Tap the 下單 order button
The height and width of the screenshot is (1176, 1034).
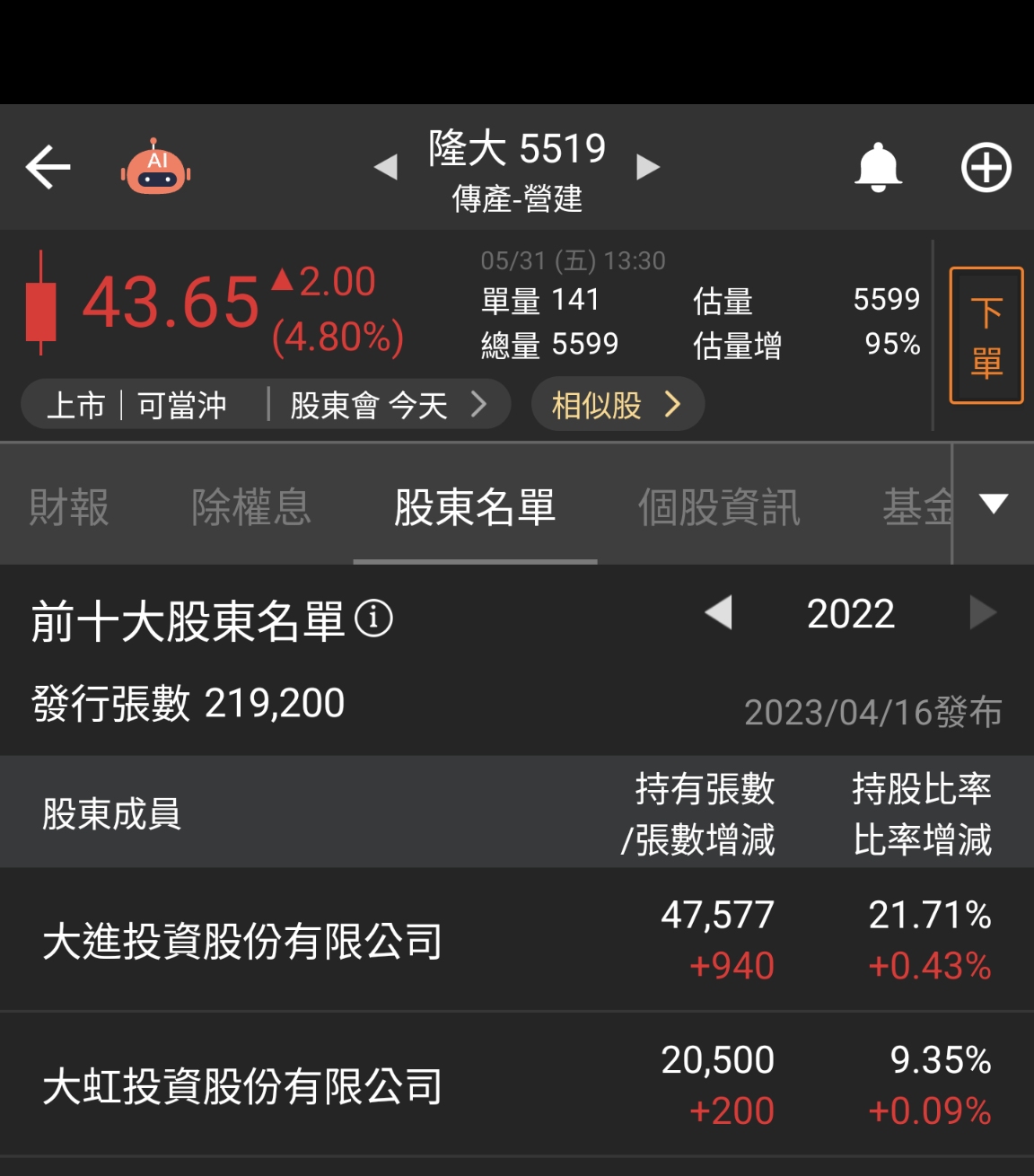point(986,336)
